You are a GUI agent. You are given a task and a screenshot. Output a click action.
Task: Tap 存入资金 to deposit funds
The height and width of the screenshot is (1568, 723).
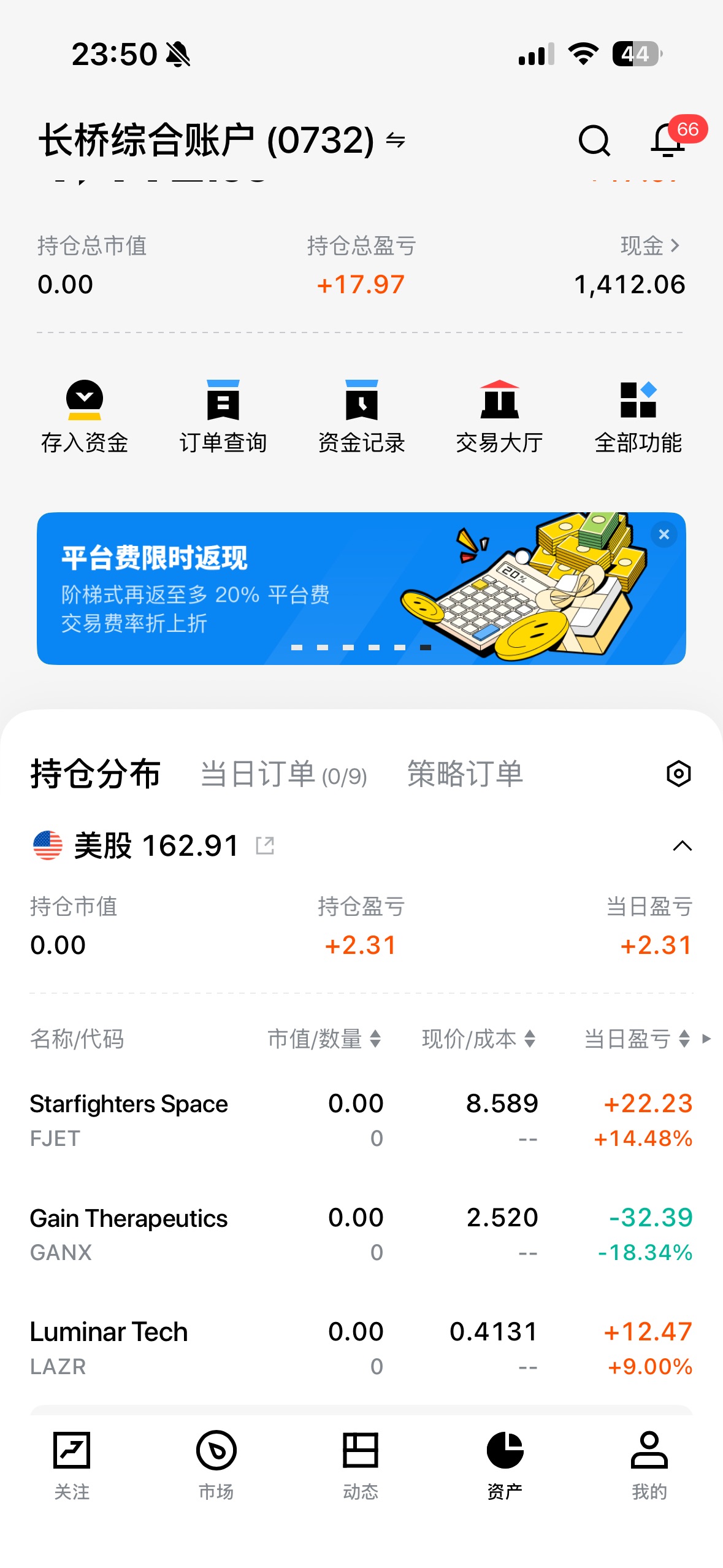click(85, 417)
